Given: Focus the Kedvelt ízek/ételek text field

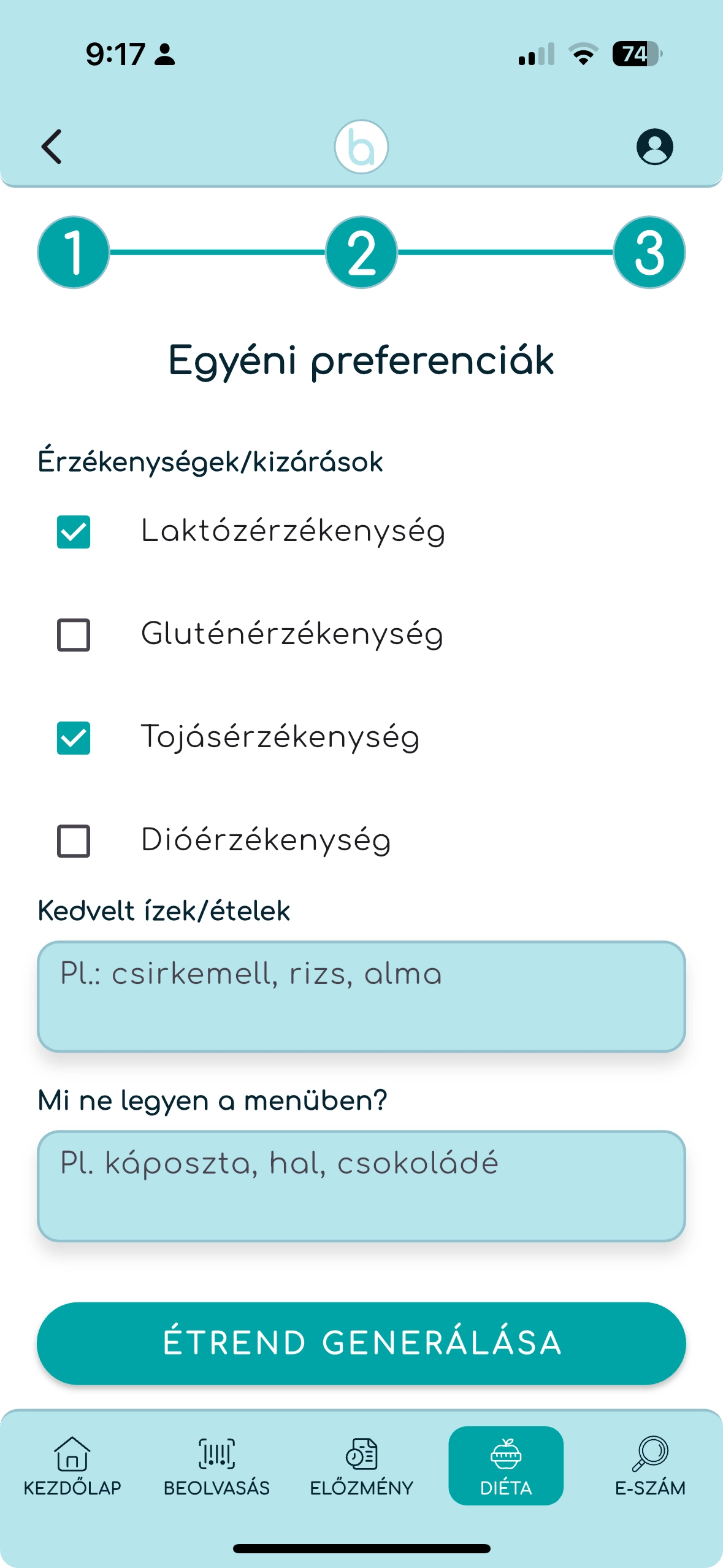Looking at the screenshot, I should (x=361, y=996).
